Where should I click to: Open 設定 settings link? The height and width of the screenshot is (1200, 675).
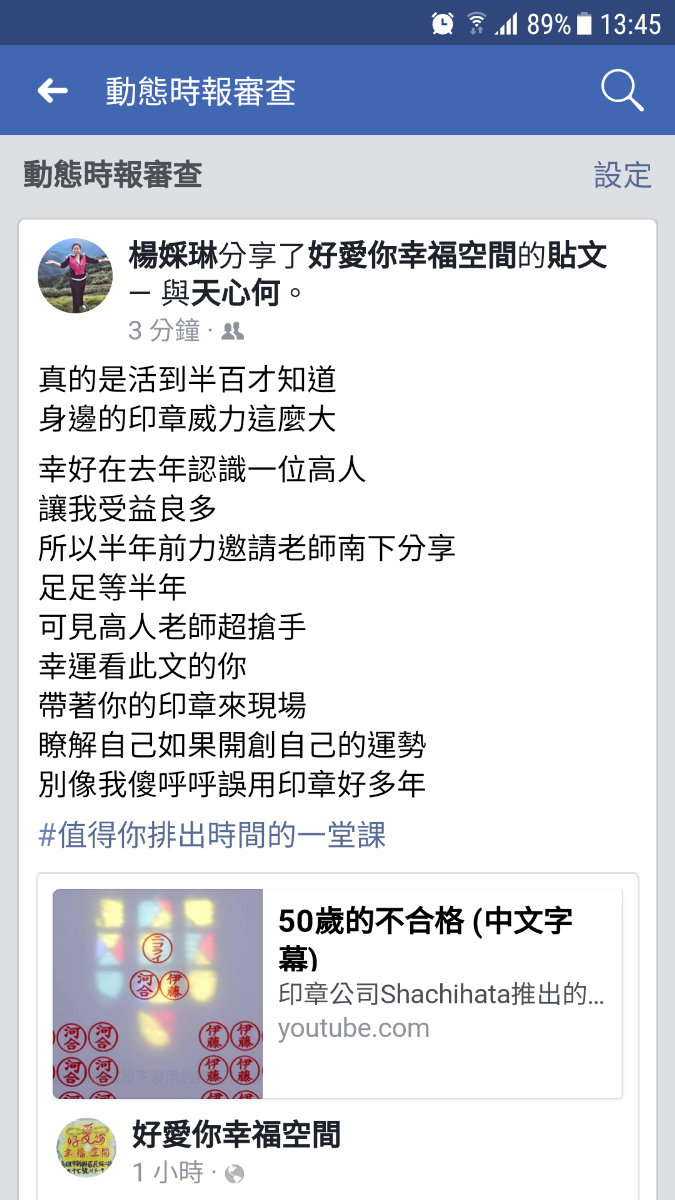[622, 175]
